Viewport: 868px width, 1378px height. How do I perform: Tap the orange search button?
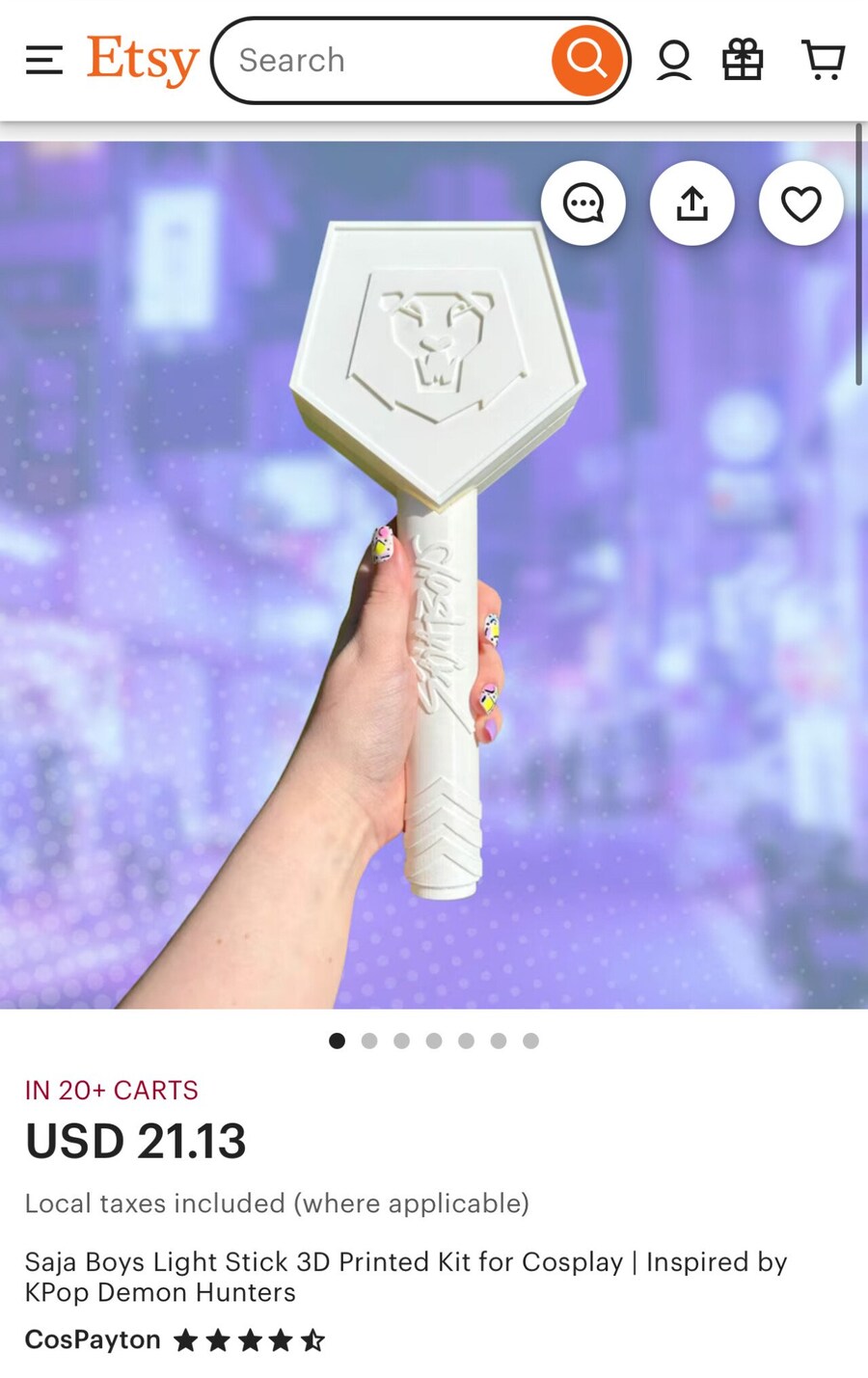[x=586, y=61]
